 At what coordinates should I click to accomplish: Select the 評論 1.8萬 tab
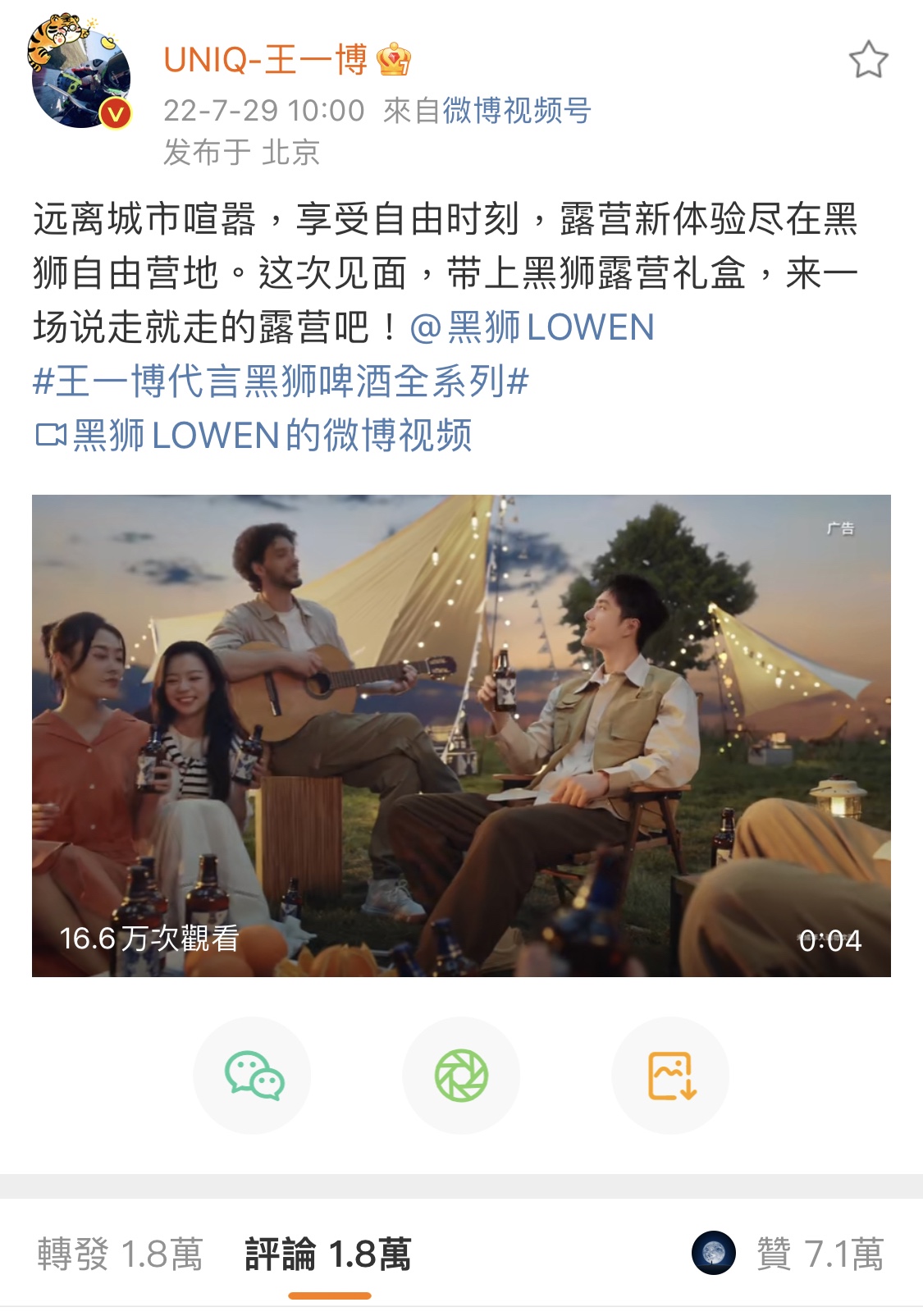pyautogui.click(x=328, y=1254)
